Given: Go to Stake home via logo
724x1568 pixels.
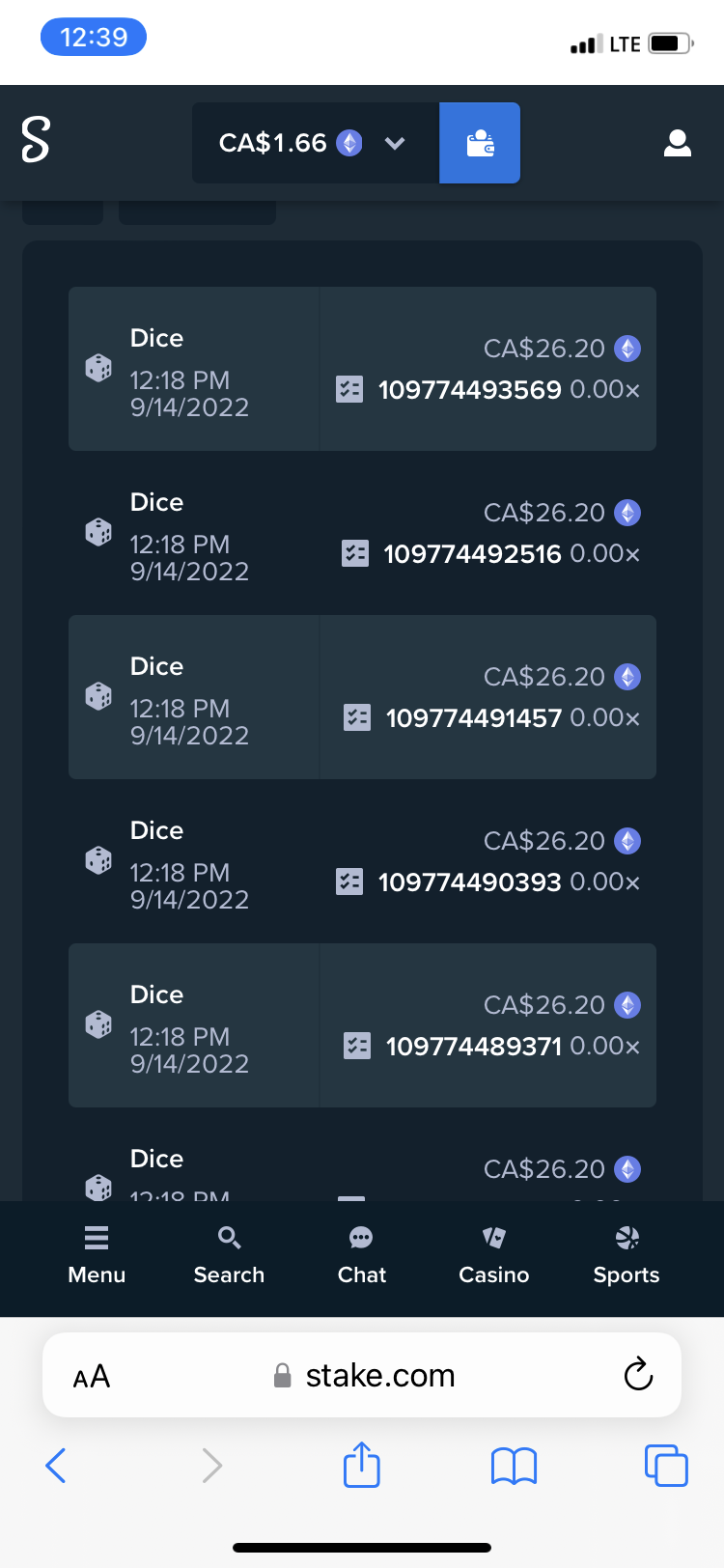Looking at the screenshot, I should (36, 139).
